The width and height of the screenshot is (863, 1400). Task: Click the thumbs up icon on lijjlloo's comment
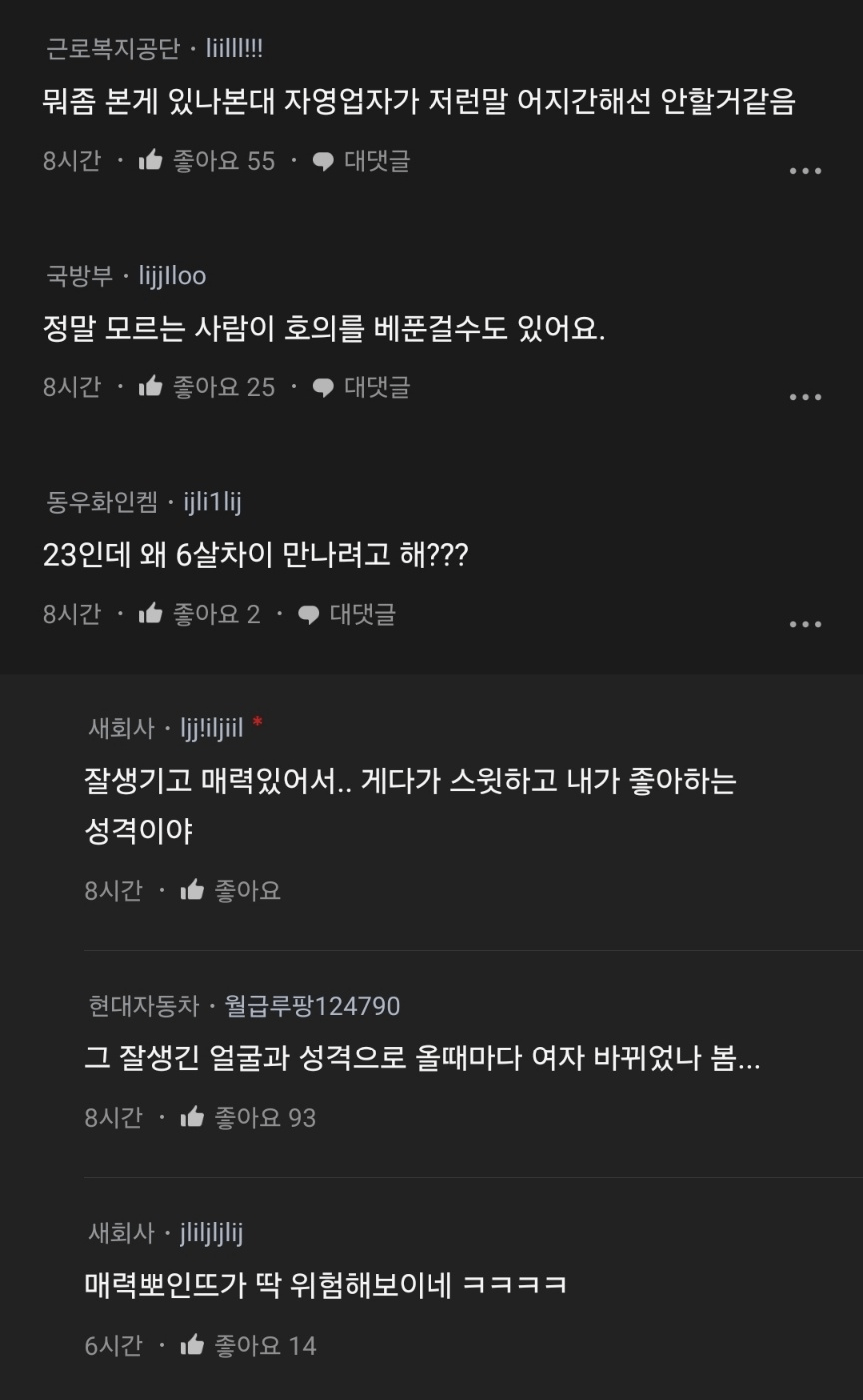[152, 388]
